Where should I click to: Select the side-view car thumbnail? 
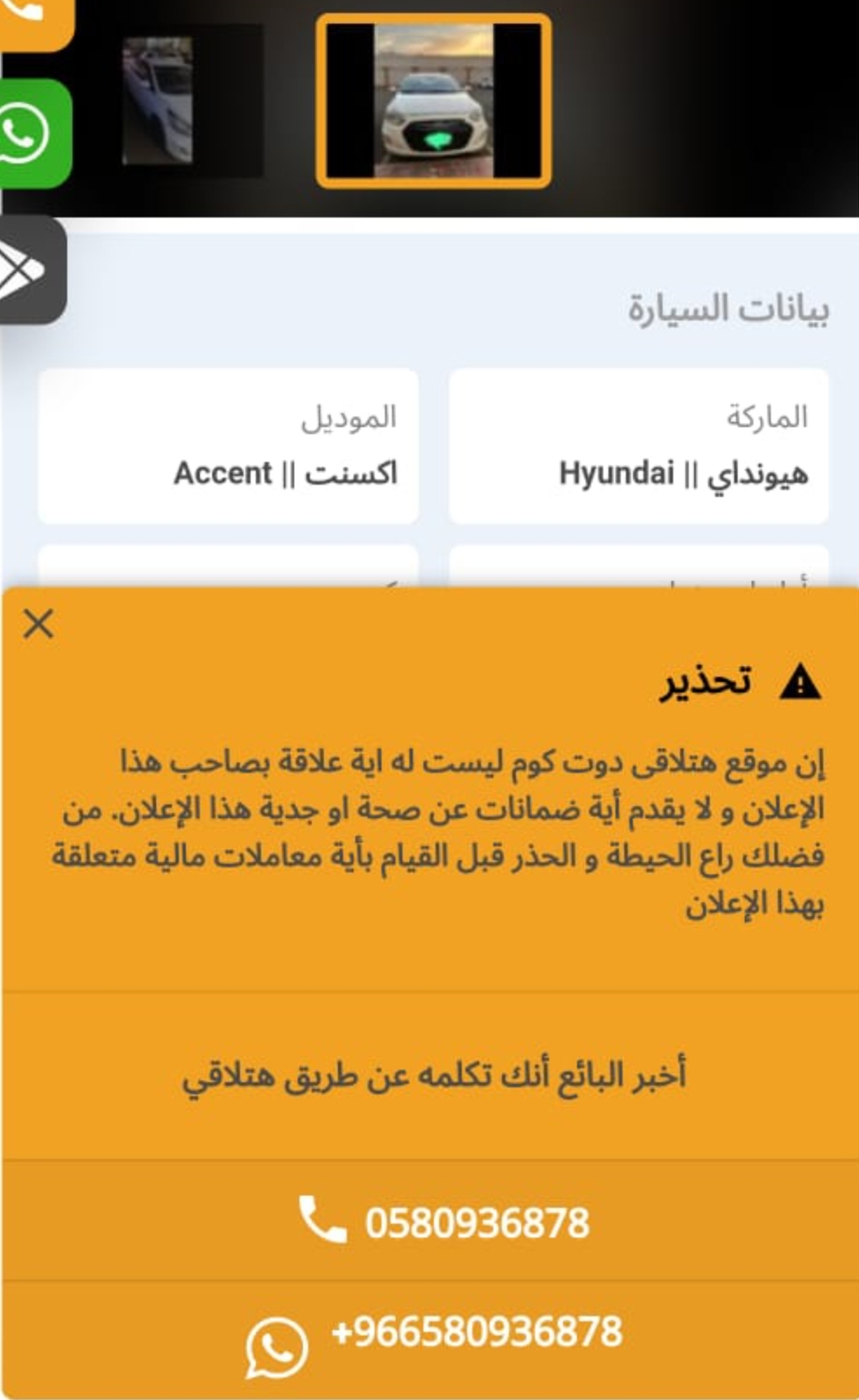pos(192,100)
